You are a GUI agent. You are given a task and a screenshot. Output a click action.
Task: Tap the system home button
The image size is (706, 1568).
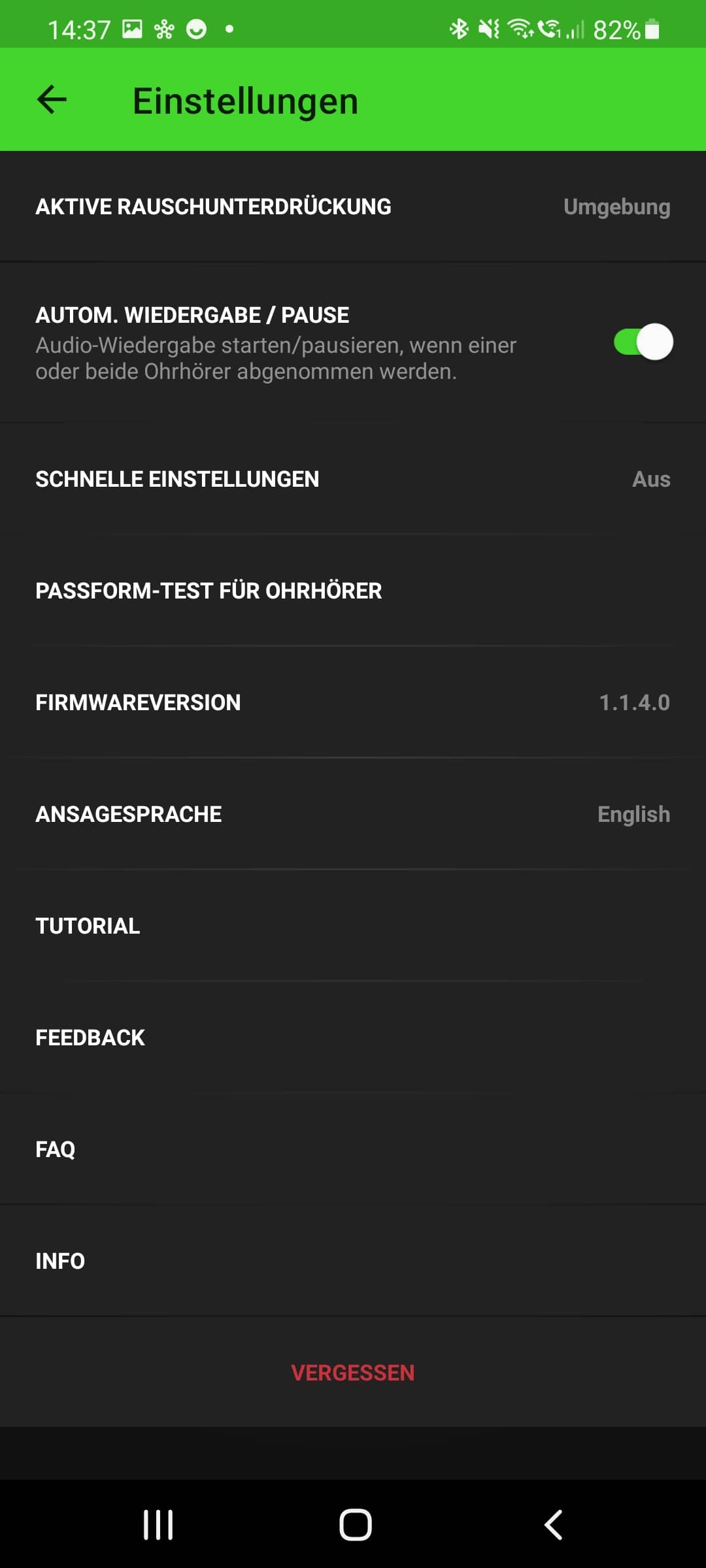coord(355,1526)
